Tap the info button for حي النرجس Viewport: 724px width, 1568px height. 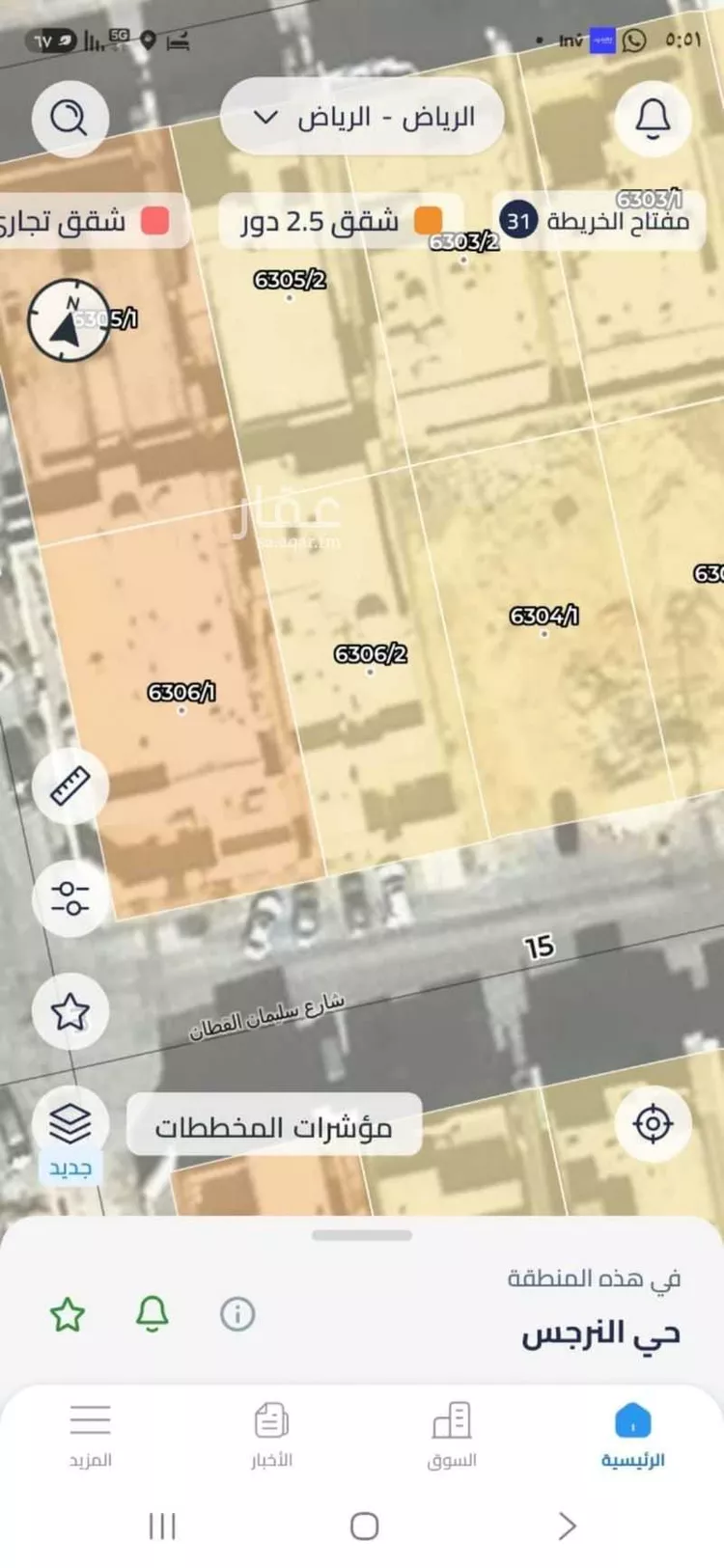tap(238, 1314)
